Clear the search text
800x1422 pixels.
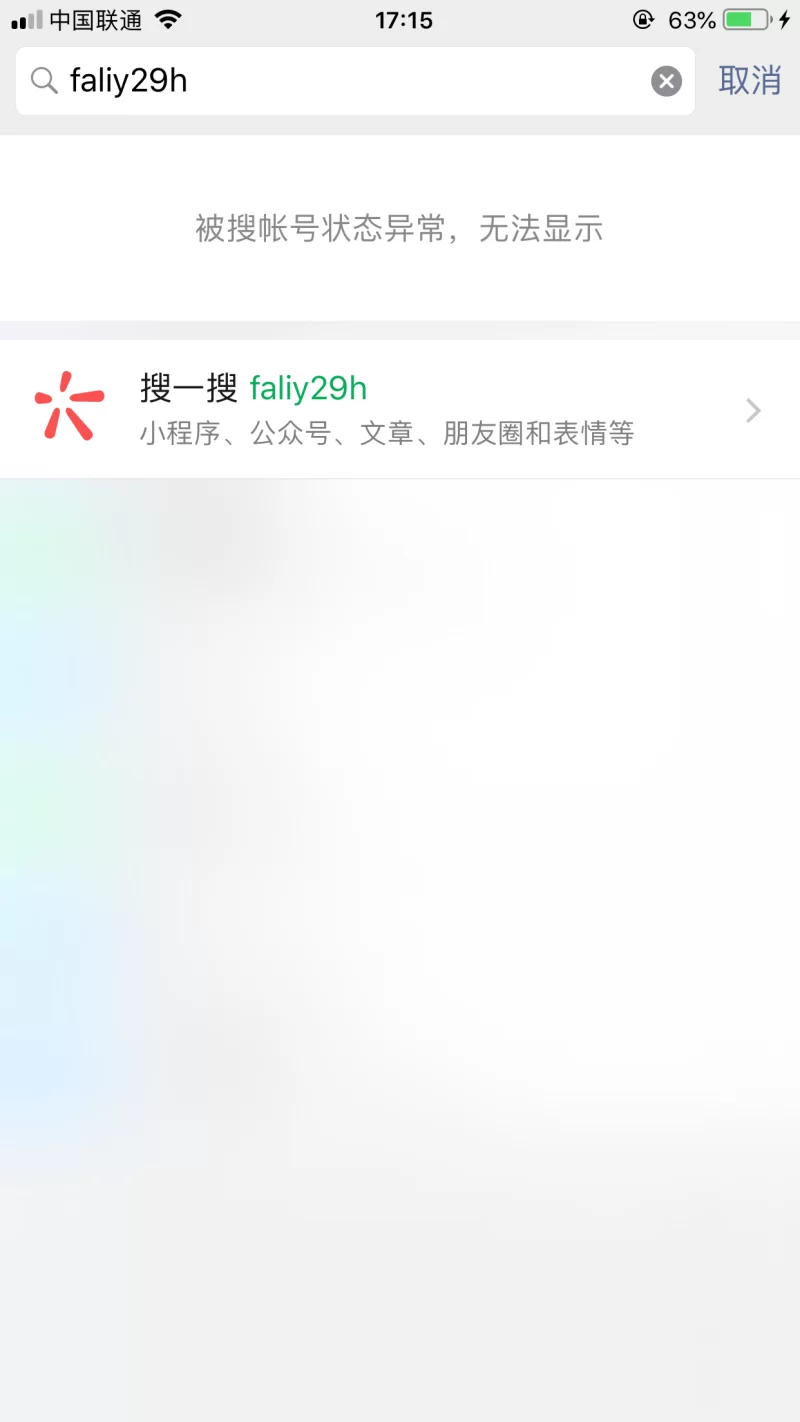(666, 81)
